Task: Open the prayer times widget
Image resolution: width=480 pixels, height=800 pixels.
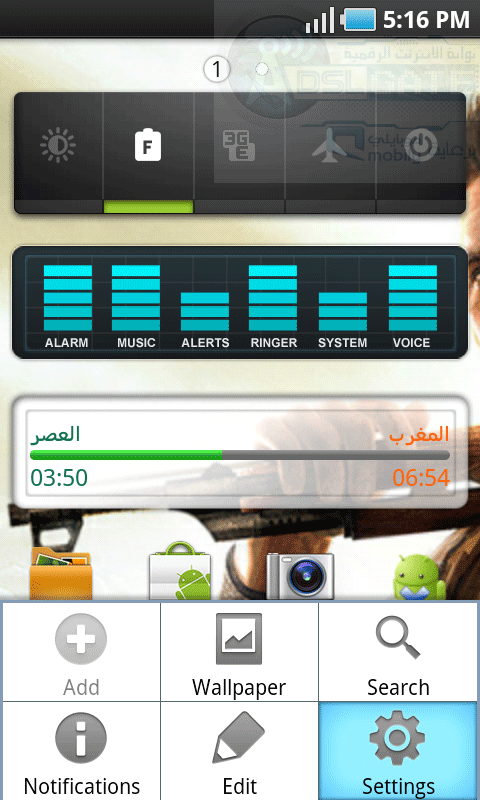Action: pyautogui.click(x=240, y=452)
